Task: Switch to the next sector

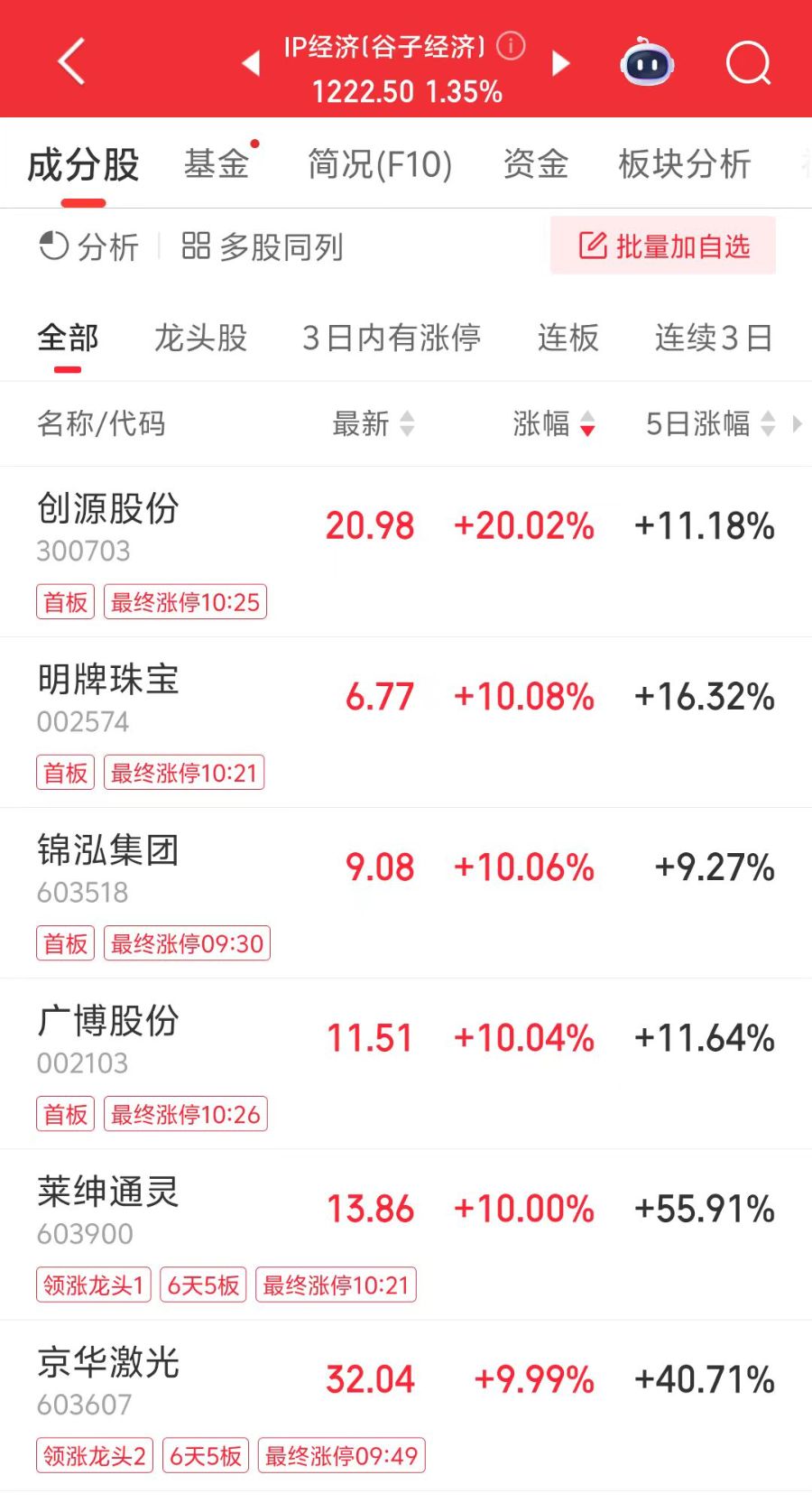Action: click(x=561, y=63)
